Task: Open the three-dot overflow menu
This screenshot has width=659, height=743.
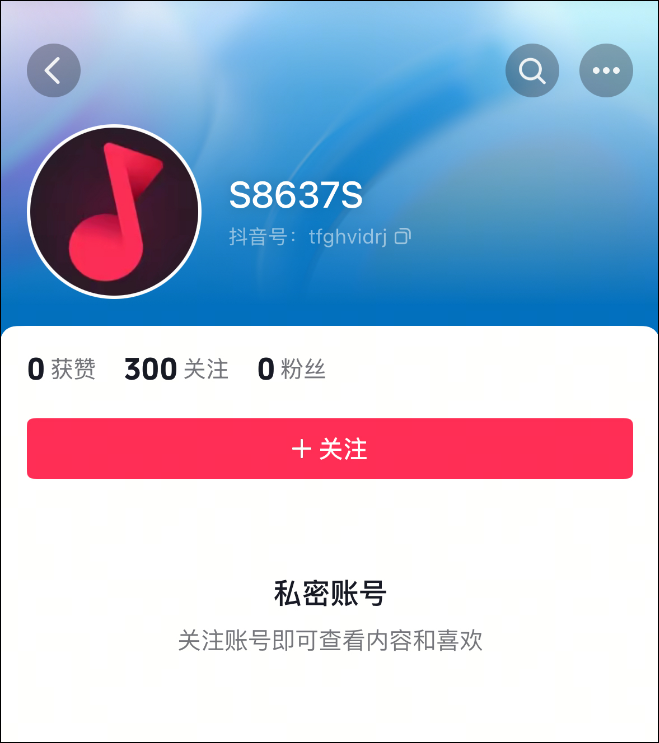Action: [606, 71]
